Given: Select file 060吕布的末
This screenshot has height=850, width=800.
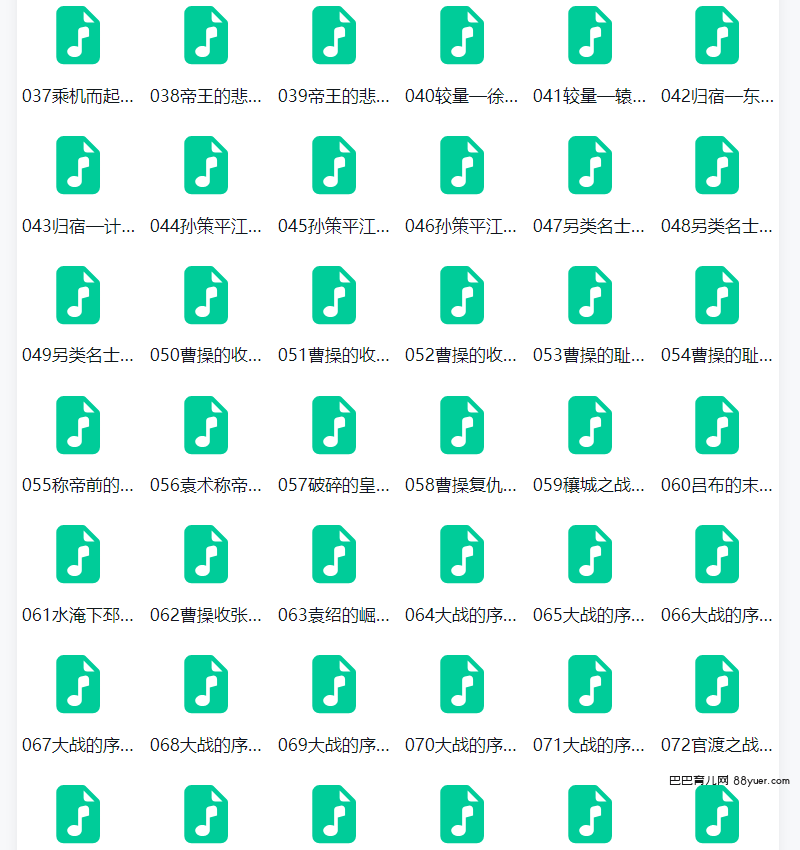Looking at the screenshot, I should 717,425.
